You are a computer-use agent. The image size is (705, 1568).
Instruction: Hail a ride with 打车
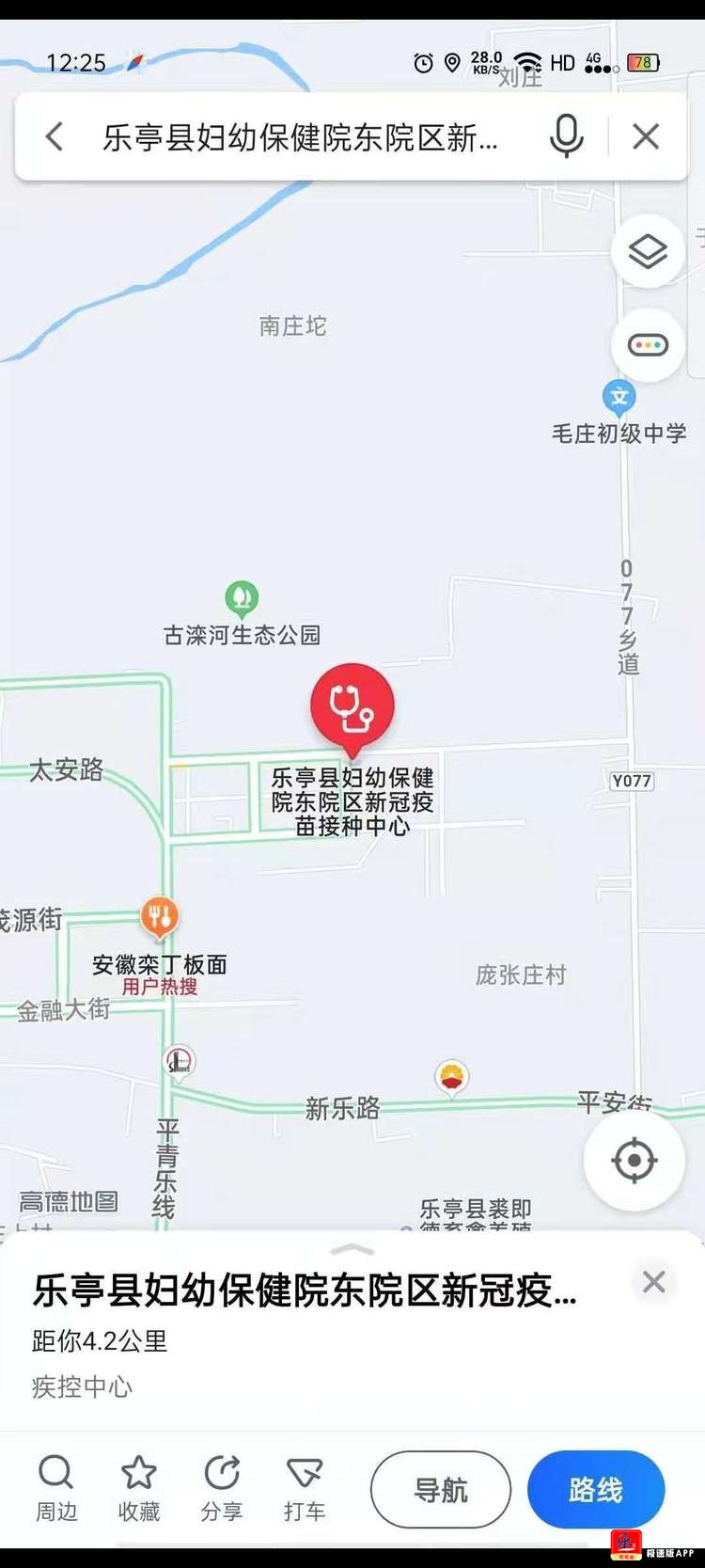pyautogui.click(x=305, y=1488)
